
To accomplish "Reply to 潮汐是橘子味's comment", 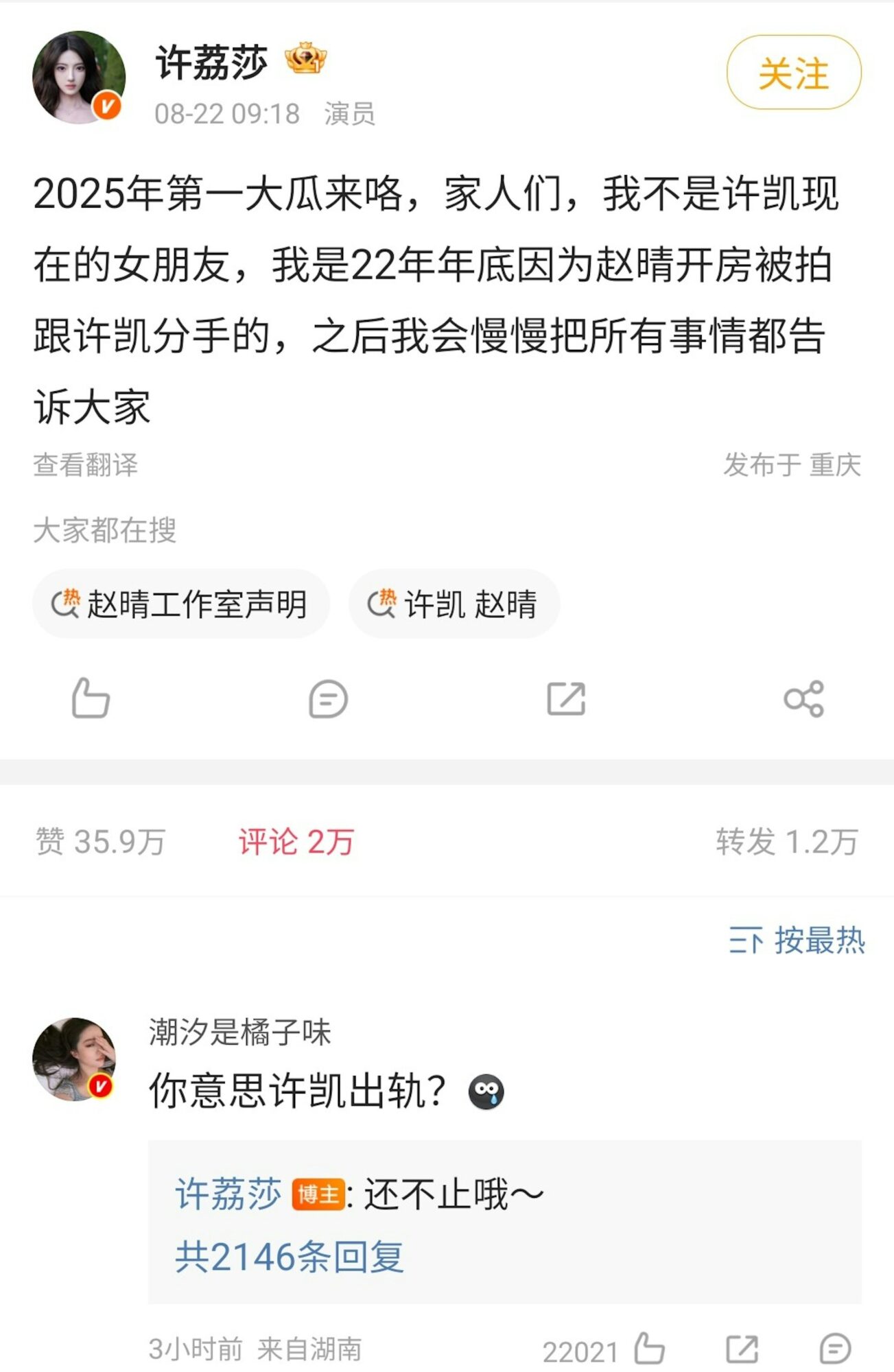I will coord(835,1349).
